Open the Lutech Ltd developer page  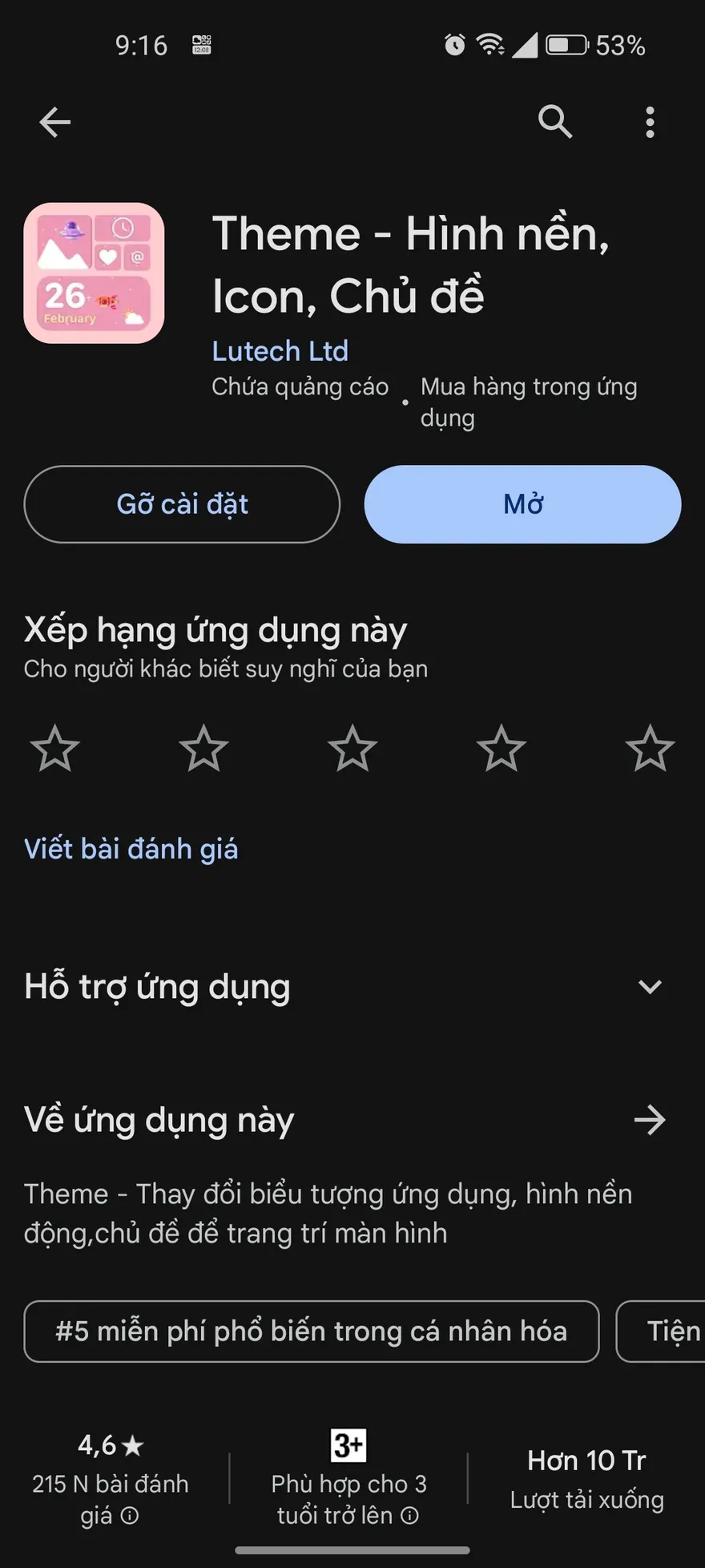click(x=280, y=351)
